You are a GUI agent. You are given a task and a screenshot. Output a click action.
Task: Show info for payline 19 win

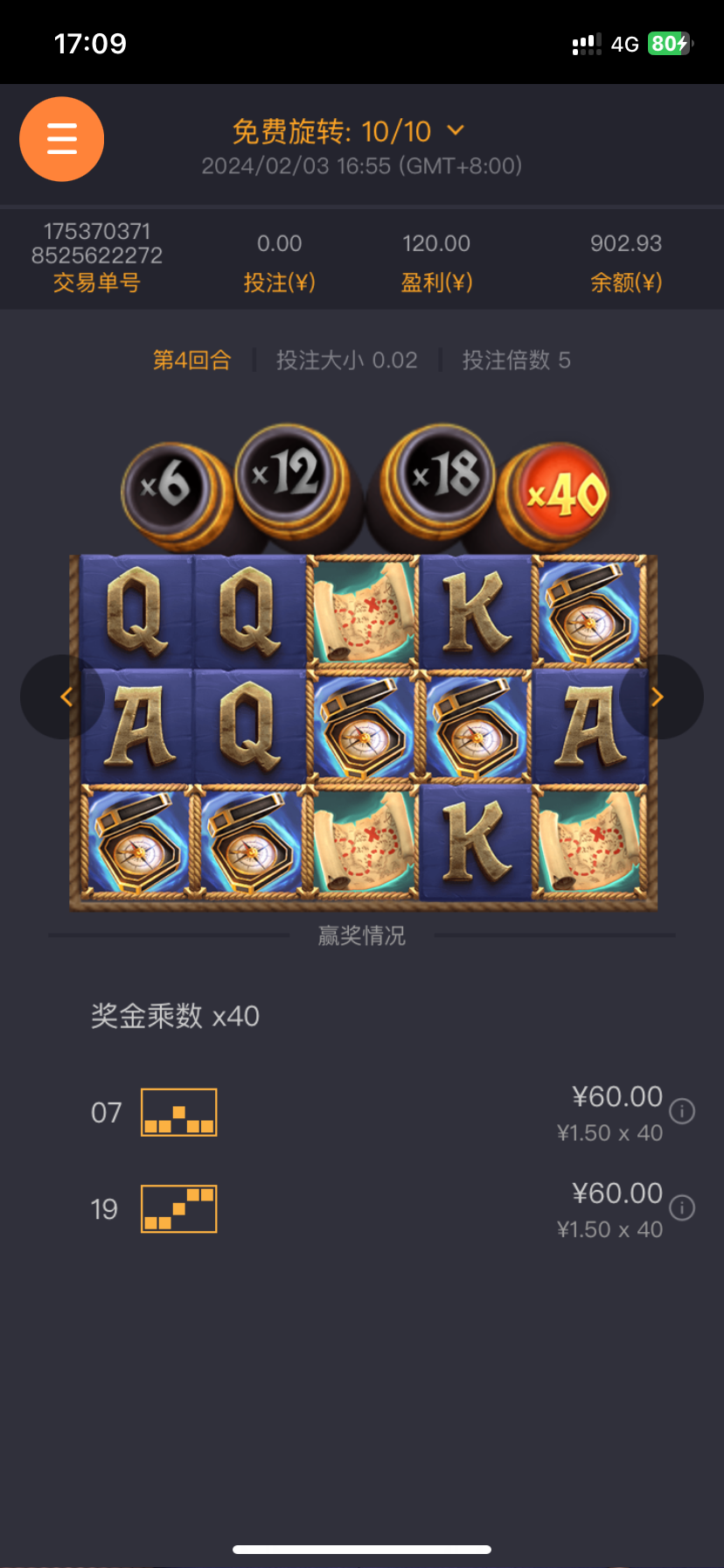pos(682,1207)
